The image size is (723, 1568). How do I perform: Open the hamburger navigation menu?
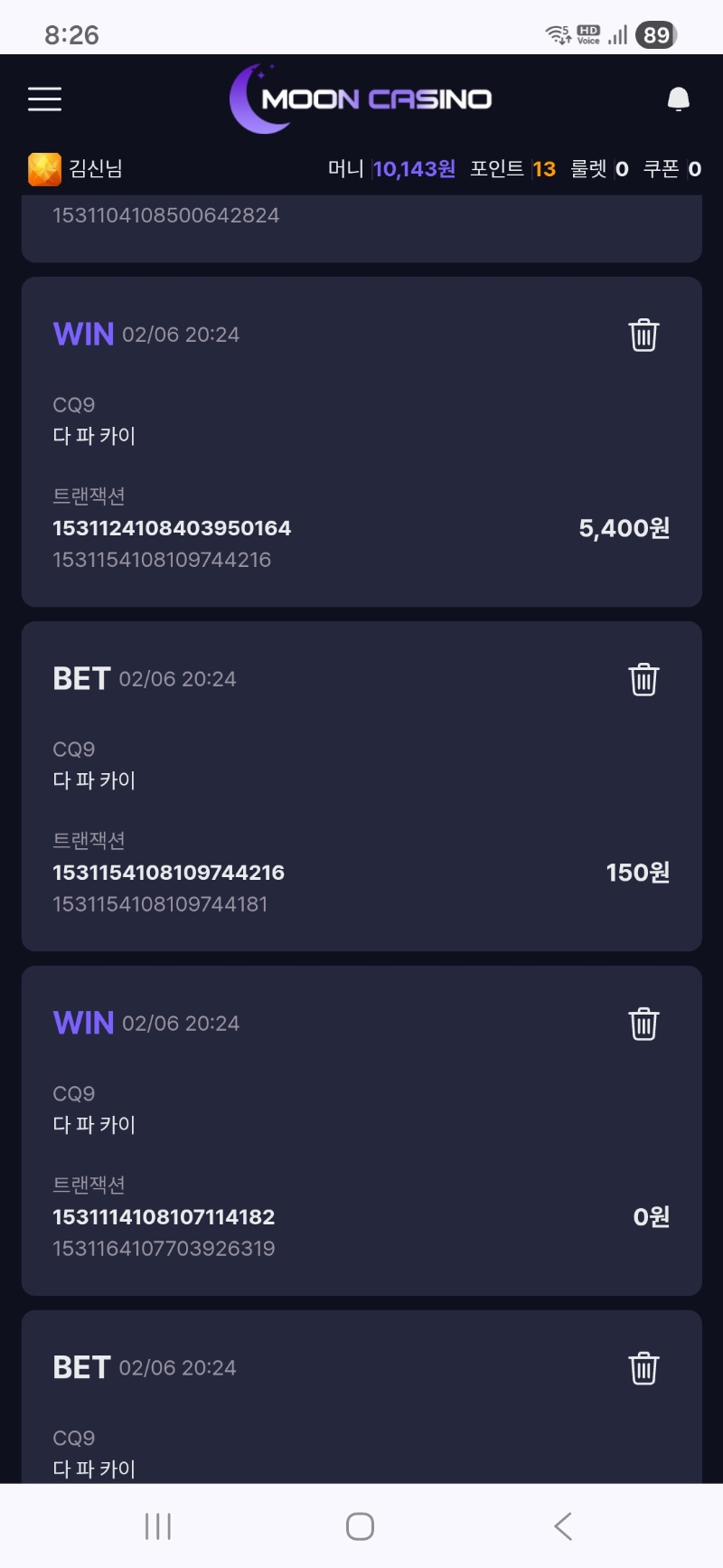click(x=44, y=99)
